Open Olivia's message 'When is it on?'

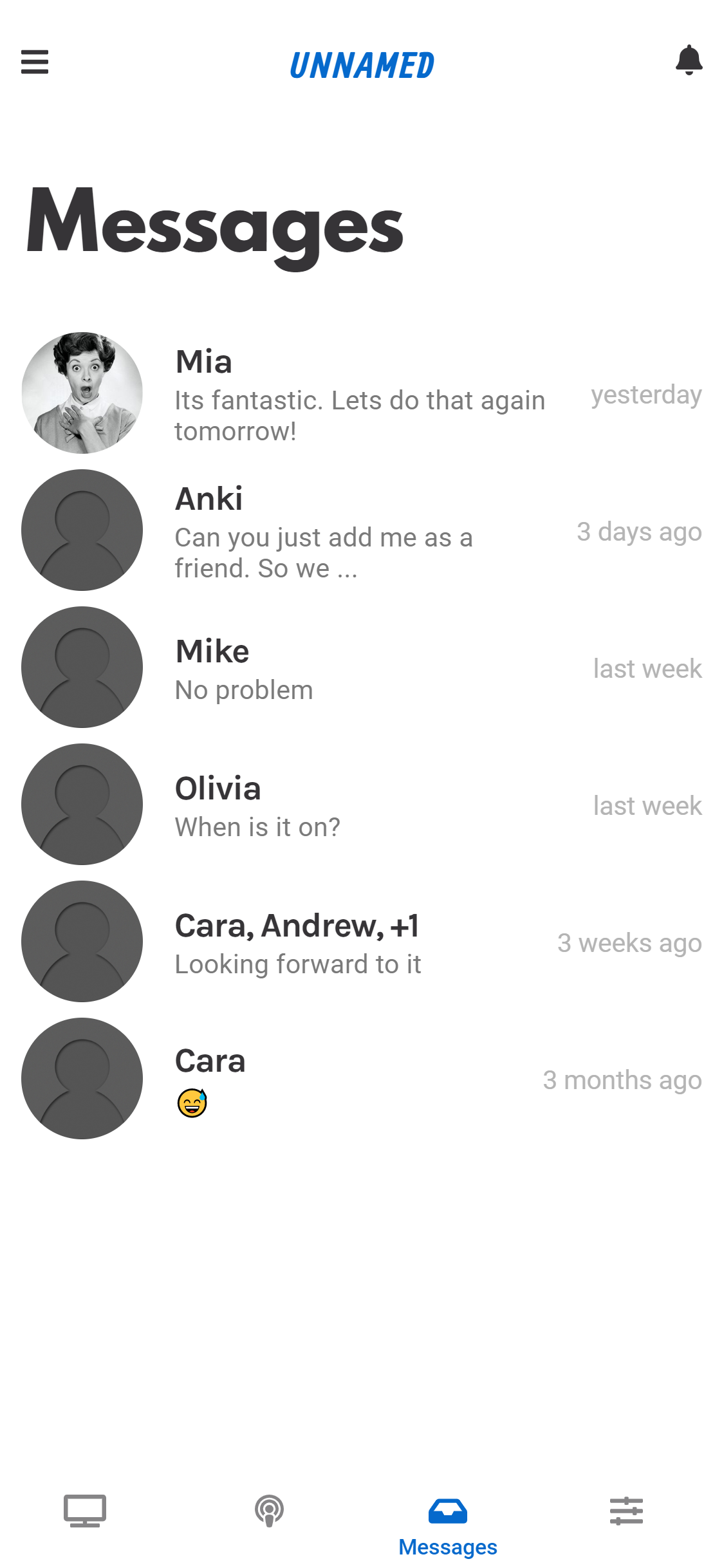pyautogui.click(x=360, y=805)
